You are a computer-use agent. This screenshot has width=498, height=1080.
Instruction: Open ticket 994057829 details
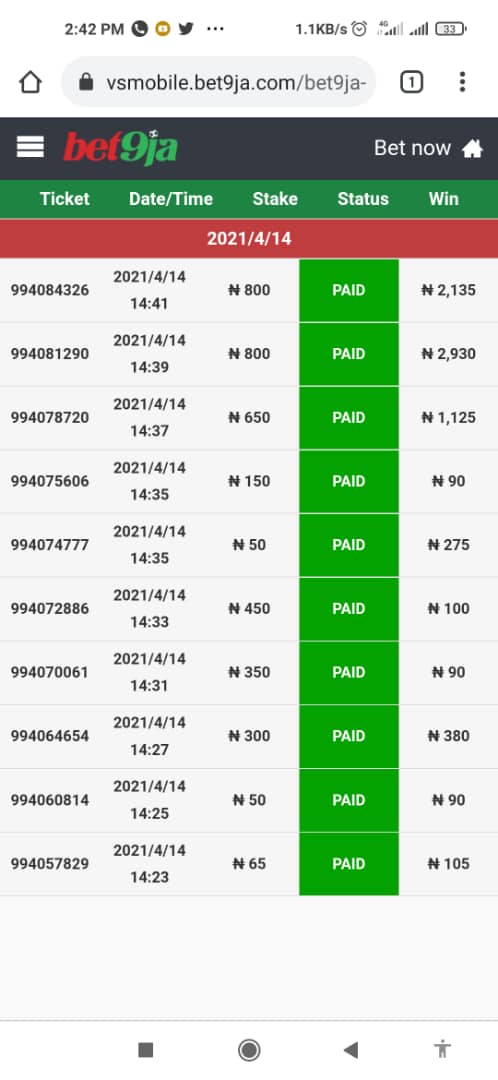pos(249,864)
